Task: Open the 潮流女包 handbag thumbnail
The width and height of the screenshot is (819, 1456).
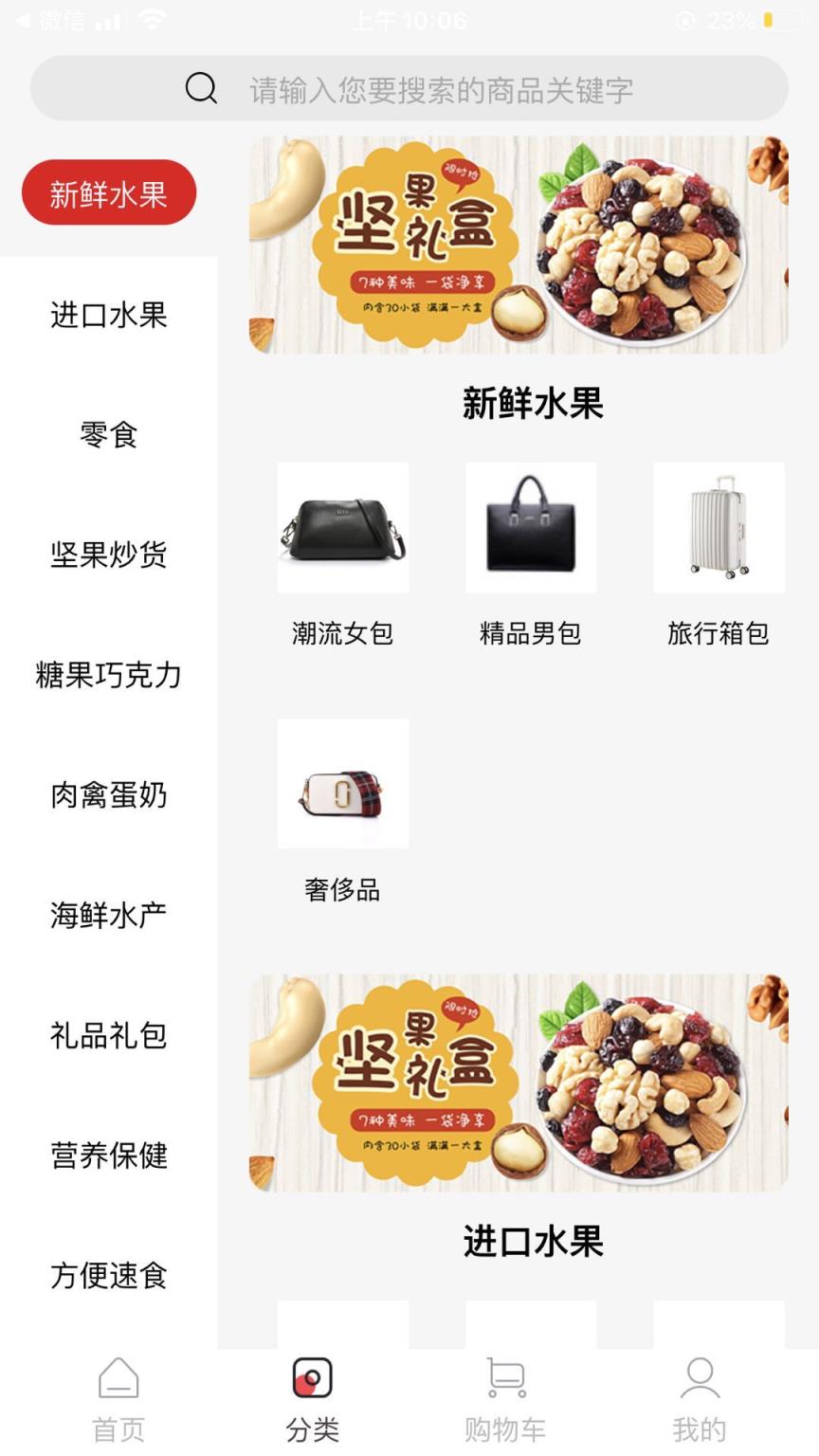Action: pos(342,527)
